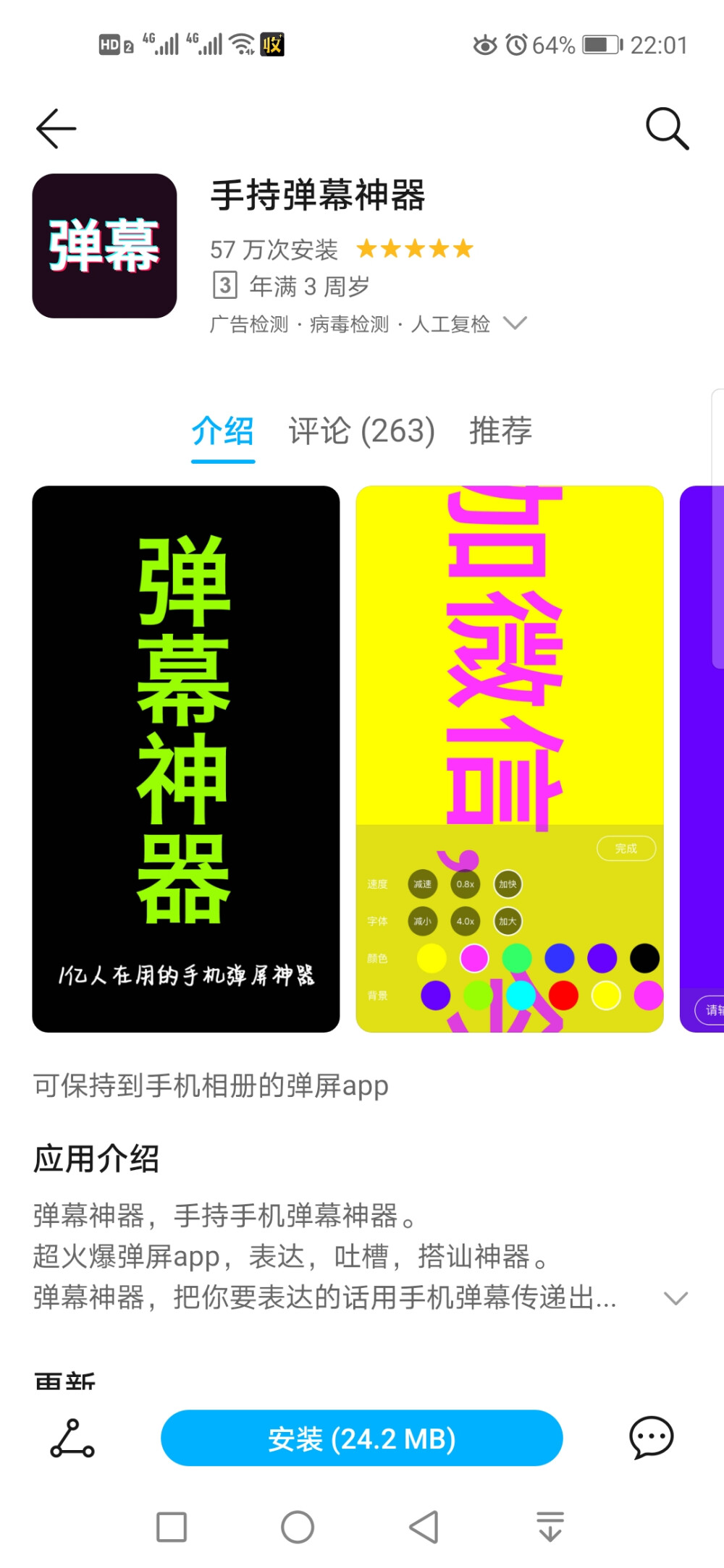Switch to the 评论 (263) tab
The image size is (724, 1568).
[x=361, y=431]
